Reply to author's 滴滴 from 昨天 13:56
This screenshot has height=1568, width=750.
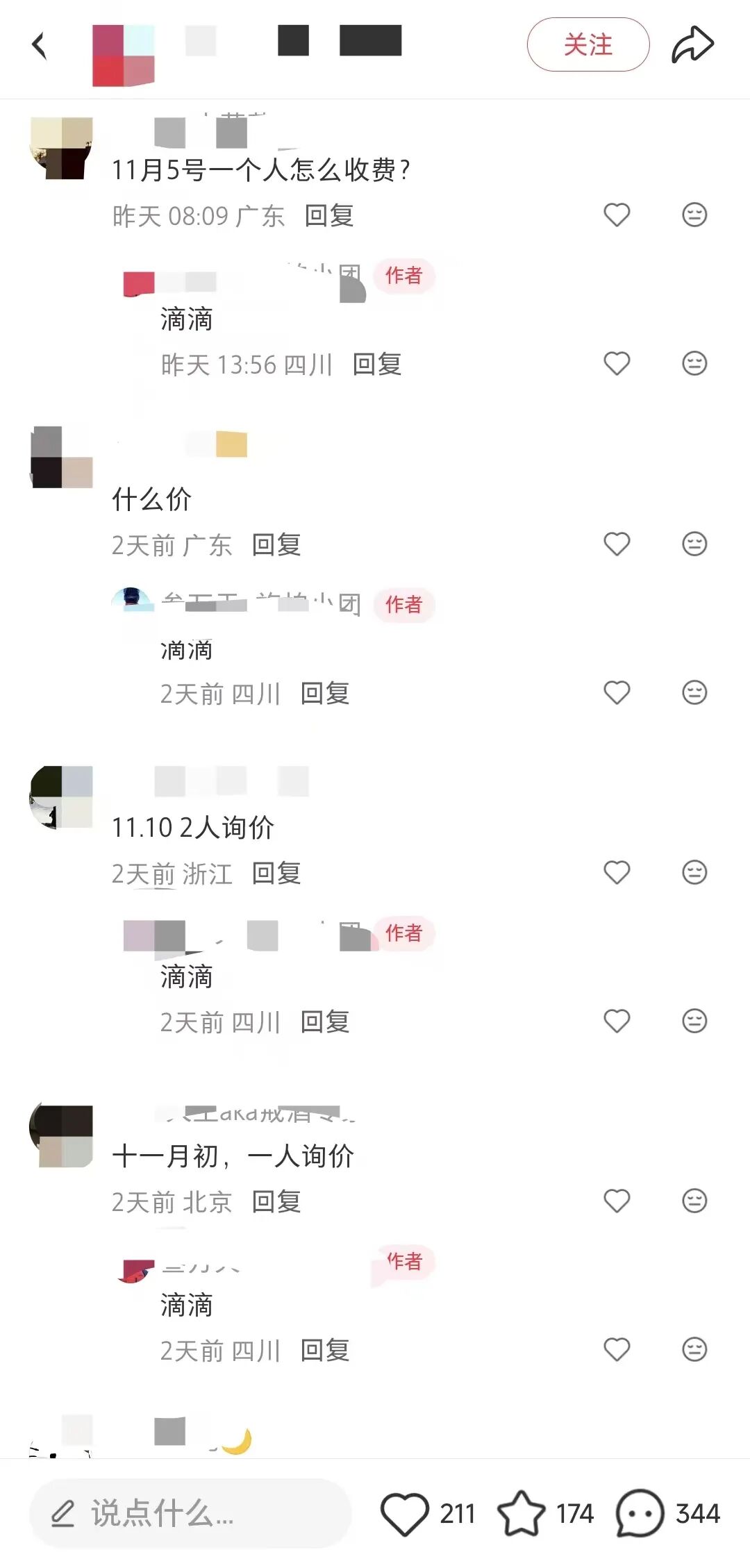376,365
